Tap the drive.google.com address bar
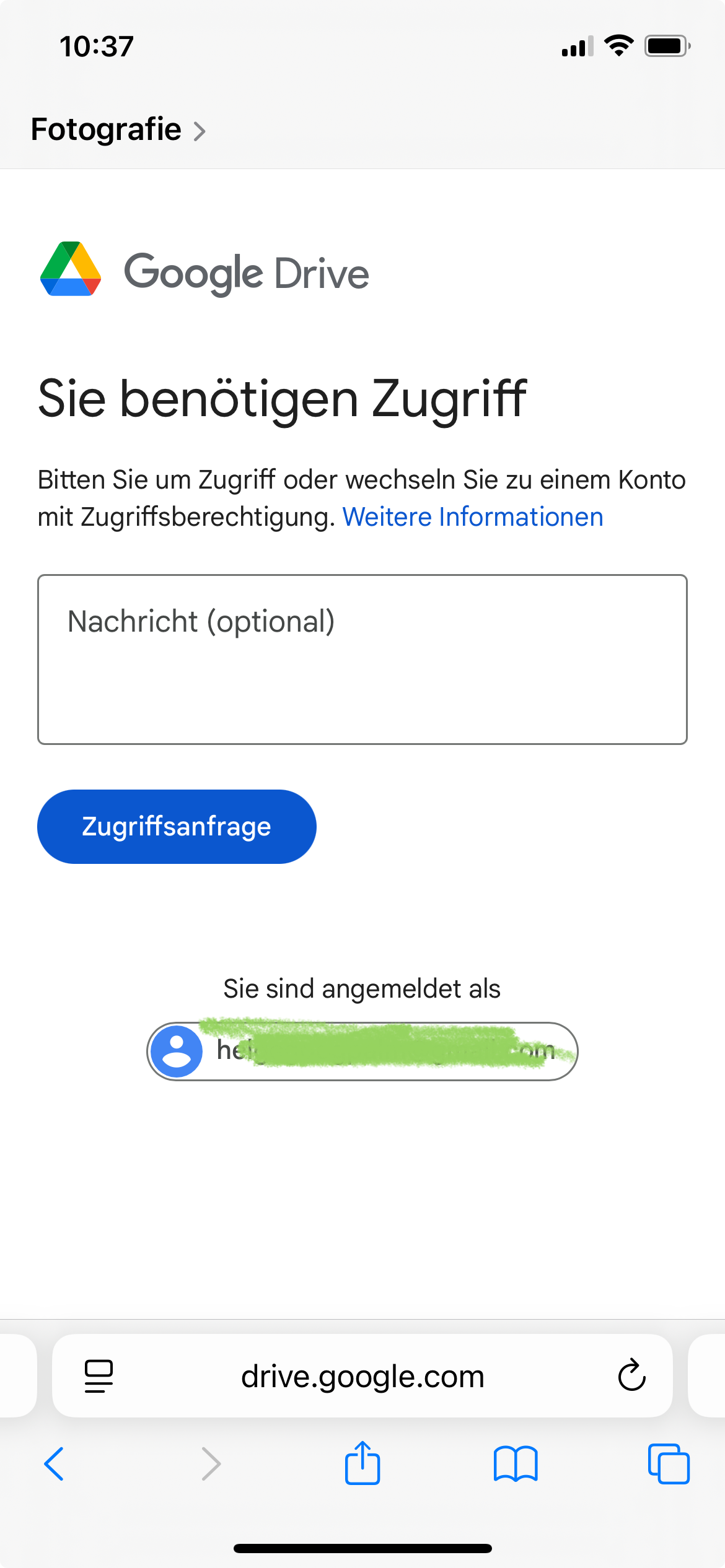Screen dimensions: 725x1568 point(362,1376)
